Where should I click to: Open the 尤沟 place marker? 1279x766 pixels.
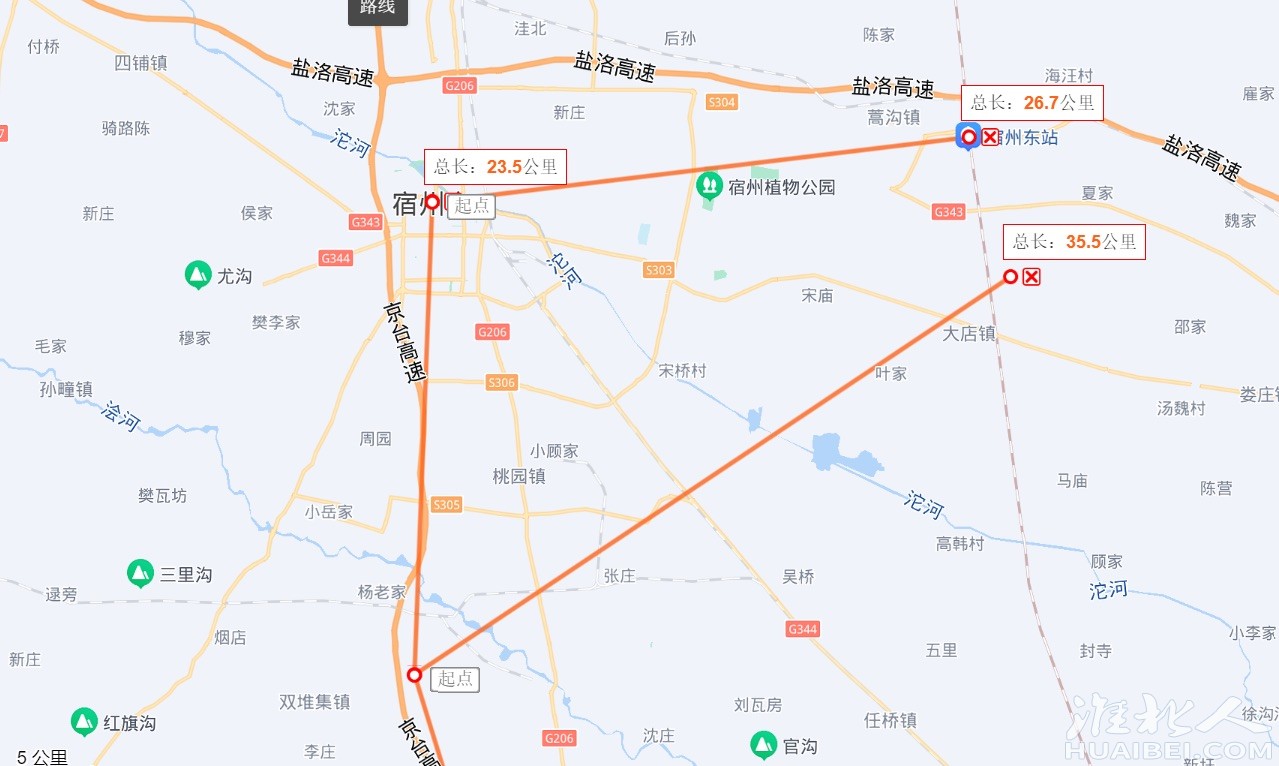click(x=198, y=274)
